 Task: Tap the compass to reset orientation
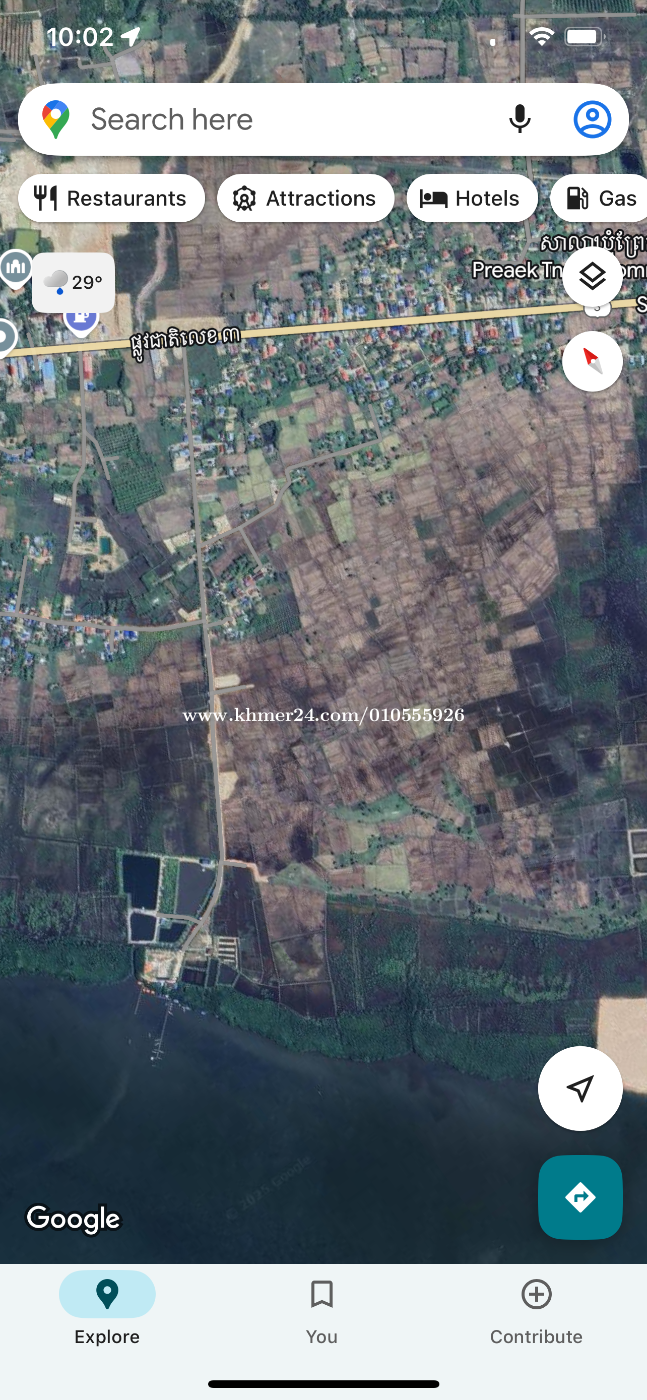click(x=593, y=361)
